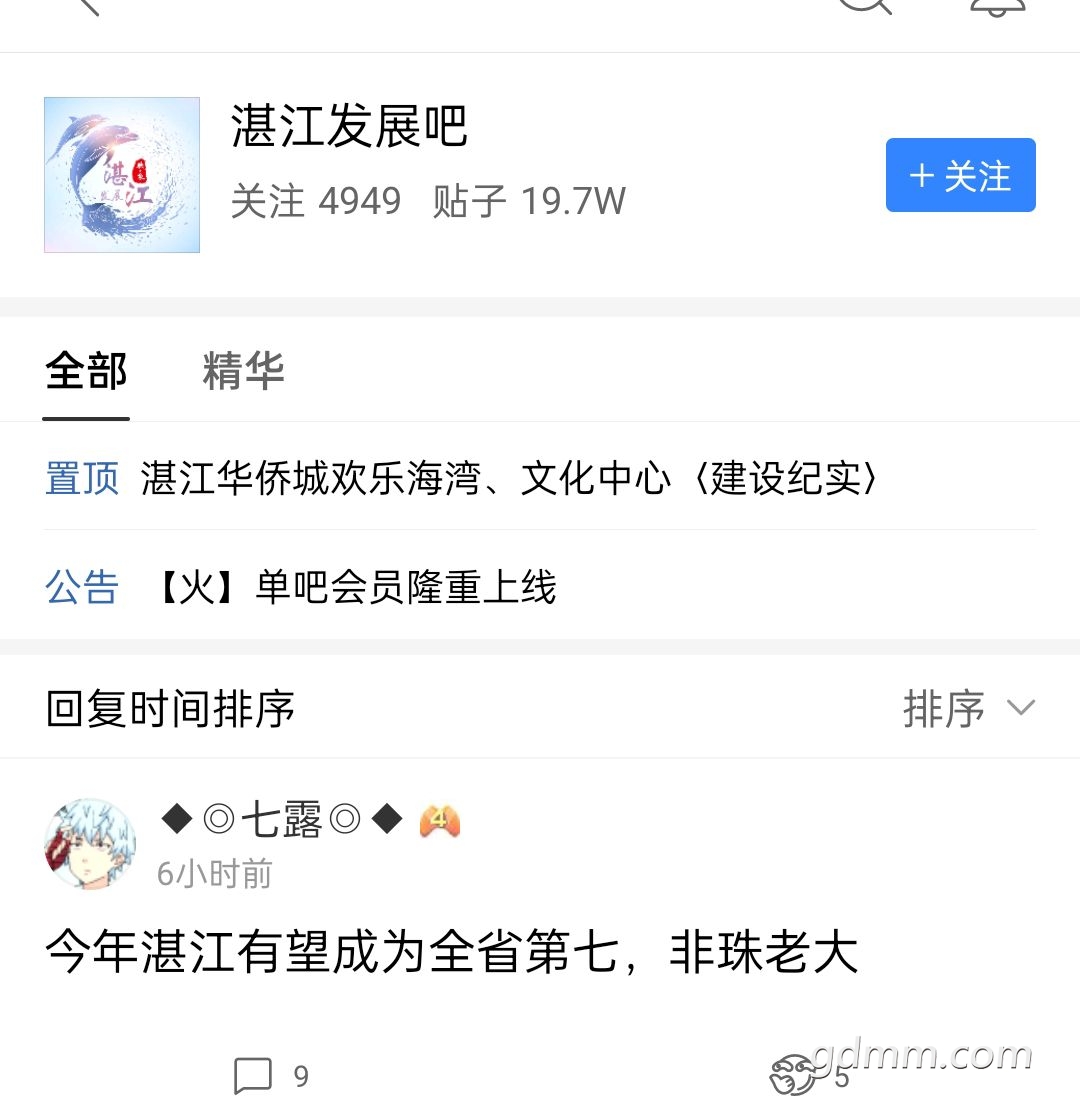
Task: Select the 全部 tab
Action: click(86, 371)
